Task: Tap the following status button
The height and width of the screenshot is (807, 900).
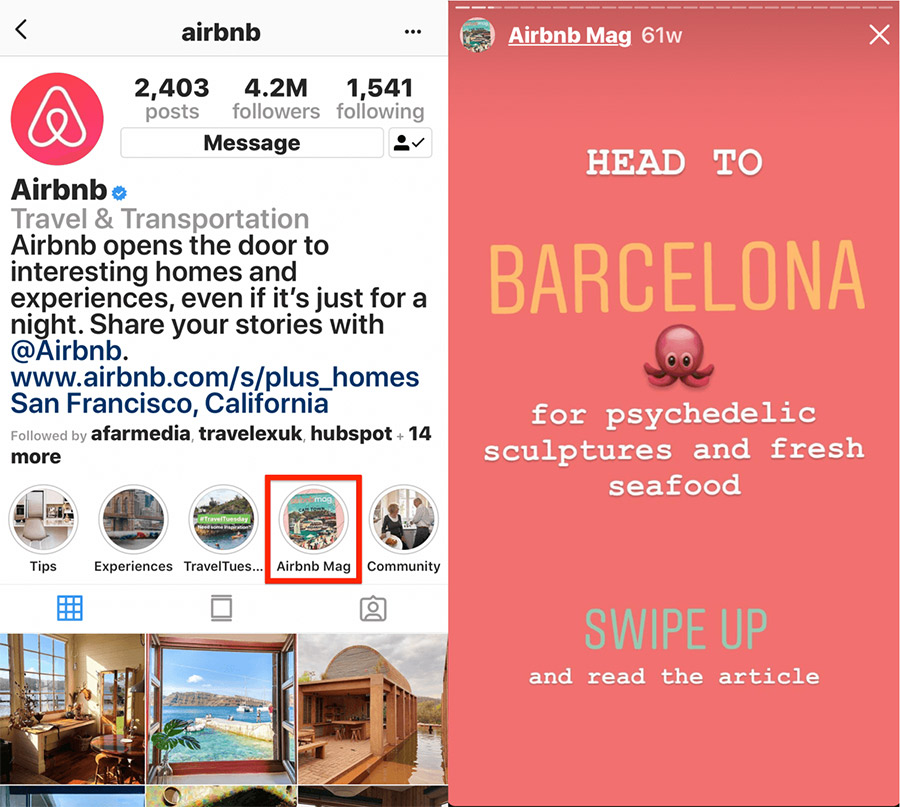Action: tap(410, 143)
